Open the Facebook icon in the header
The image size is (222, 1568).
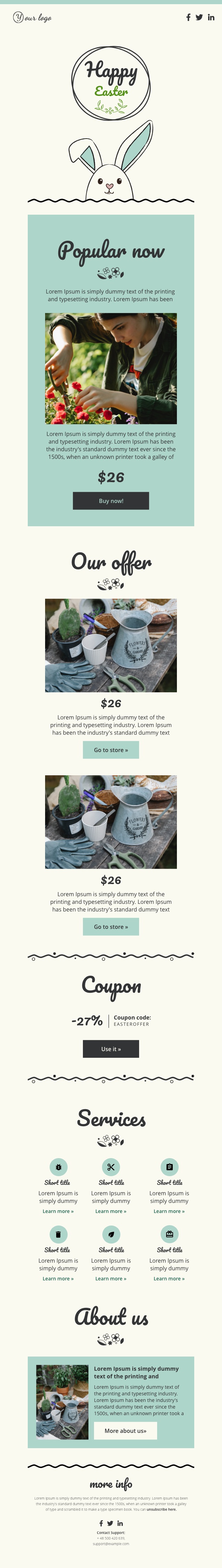[188, 17]
